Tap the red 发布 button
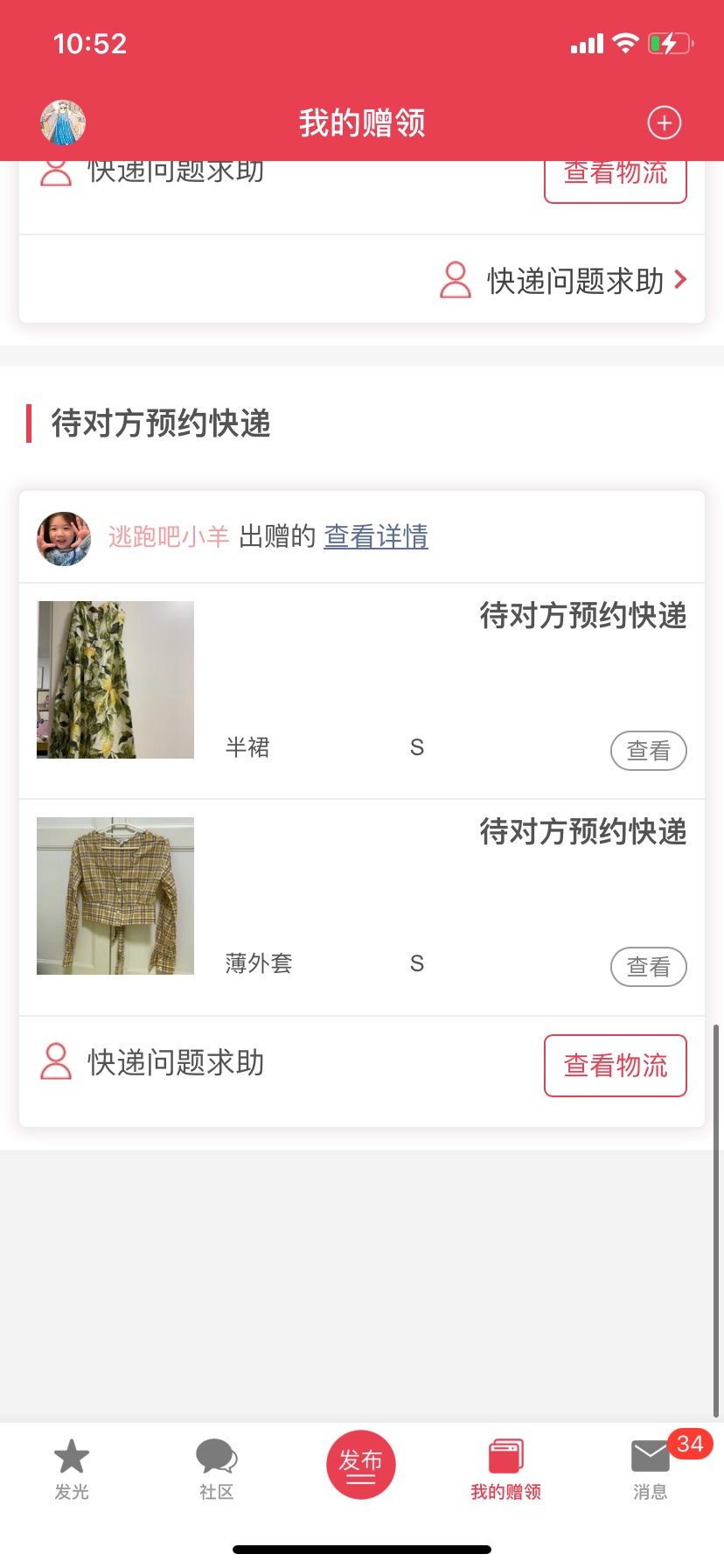The height and width of the screenshot is (1568, 724). tap(361, 1465)
